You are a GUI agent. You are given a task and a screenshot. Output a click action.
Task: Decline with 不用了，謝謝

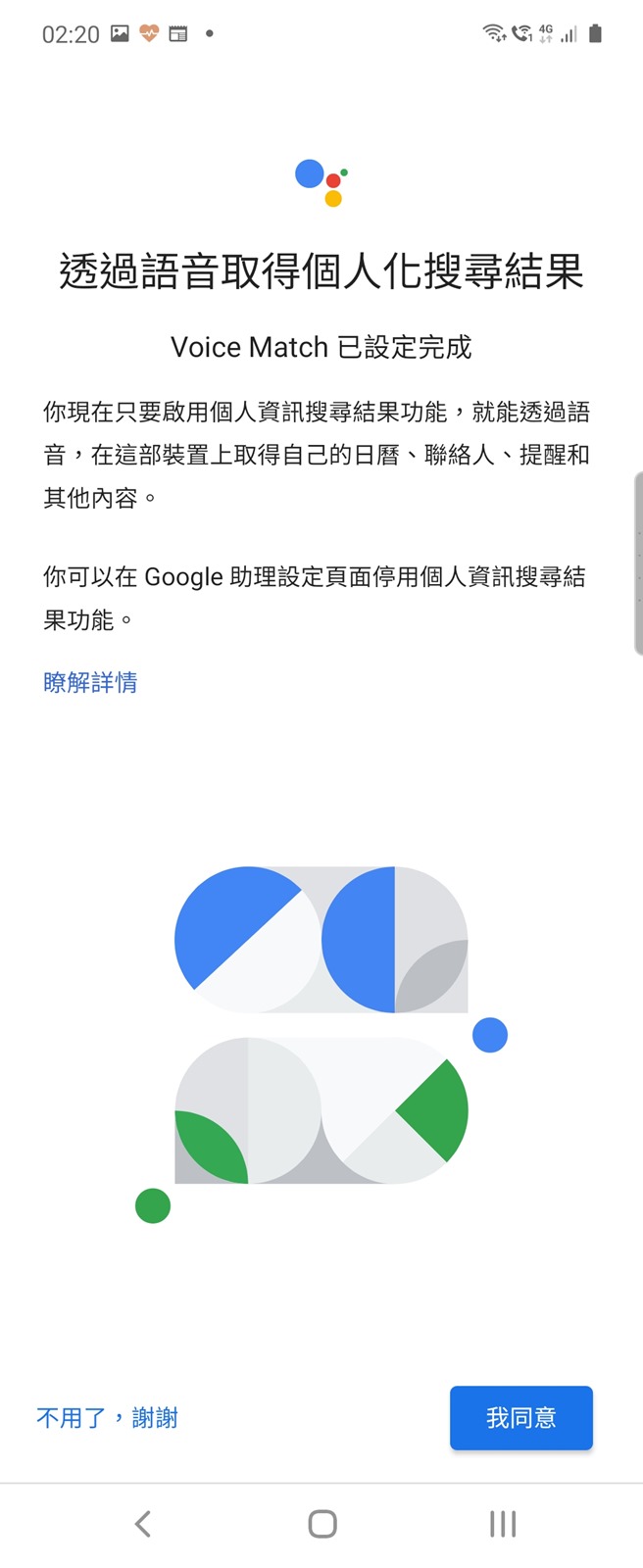[x=107, y=1418]
